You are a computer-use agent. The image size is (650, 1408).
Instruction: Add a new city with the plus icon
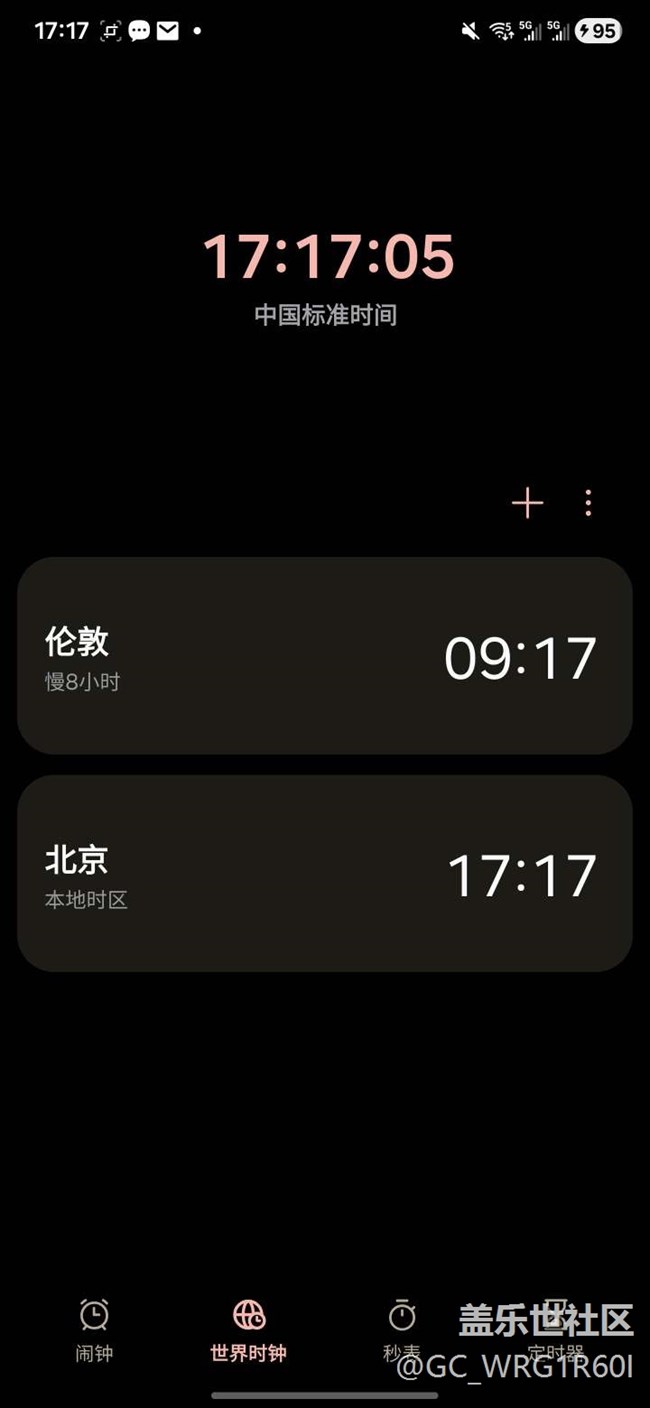[527, 503]
